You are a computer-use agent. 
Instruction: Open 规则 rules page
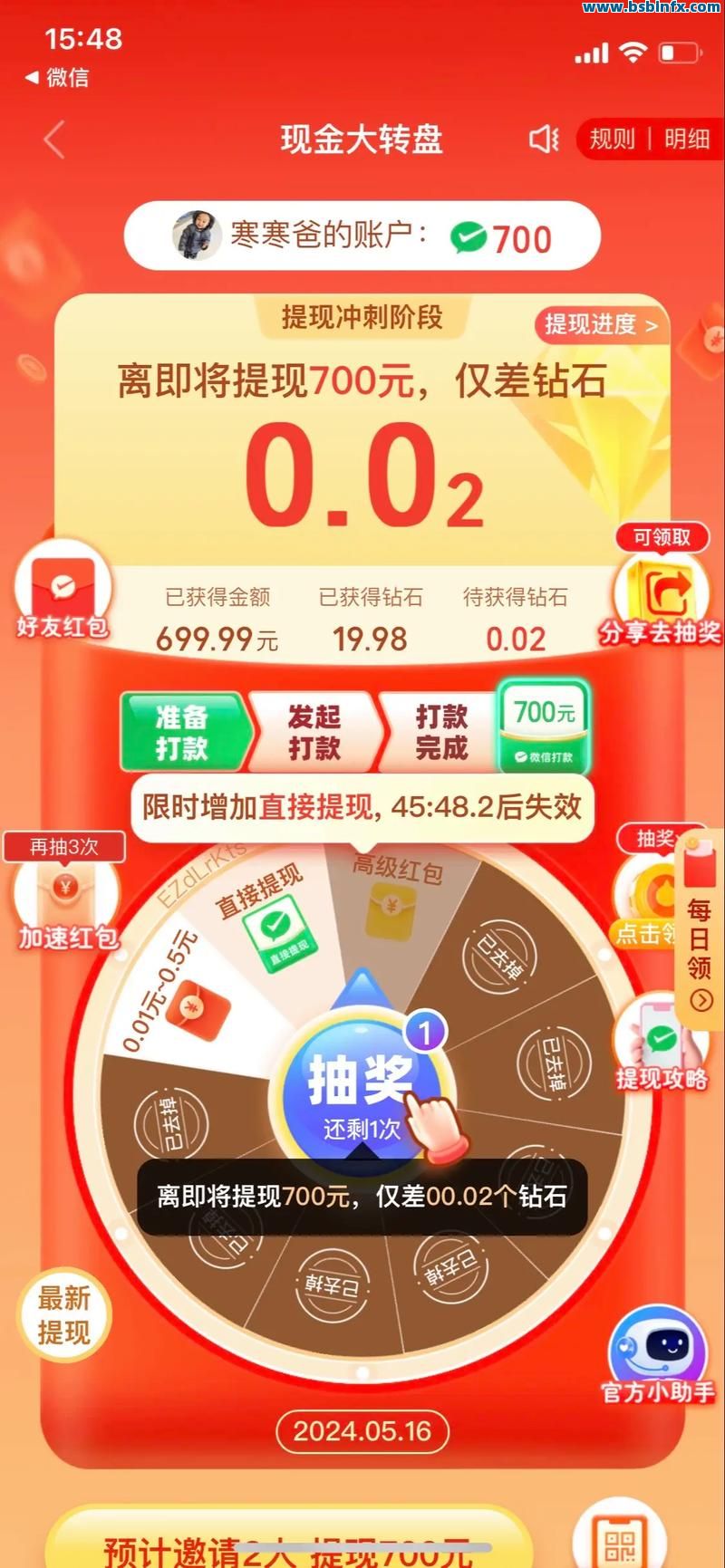pyautogui.click(x=612, y=139)
